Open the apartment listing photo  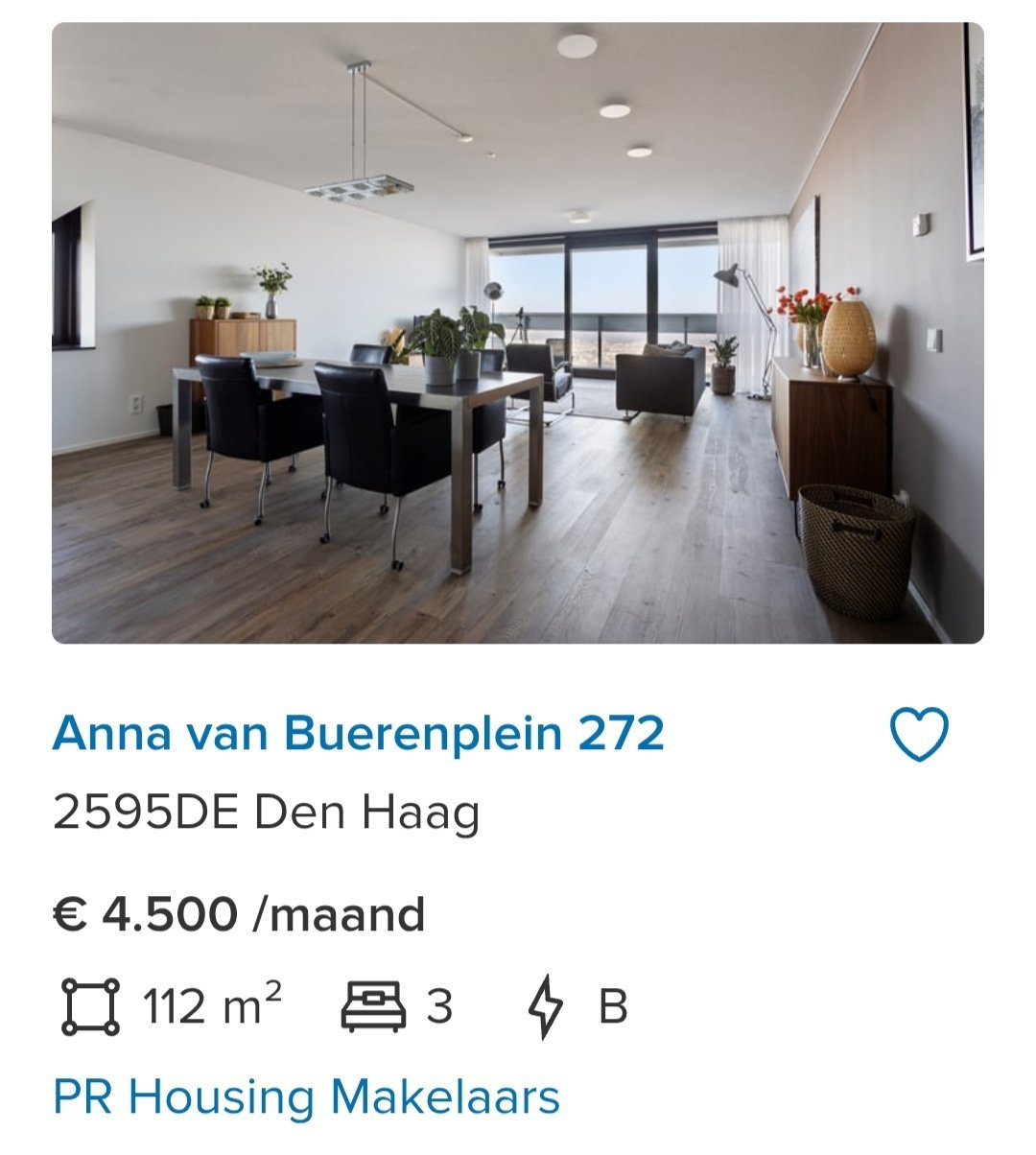518,333
